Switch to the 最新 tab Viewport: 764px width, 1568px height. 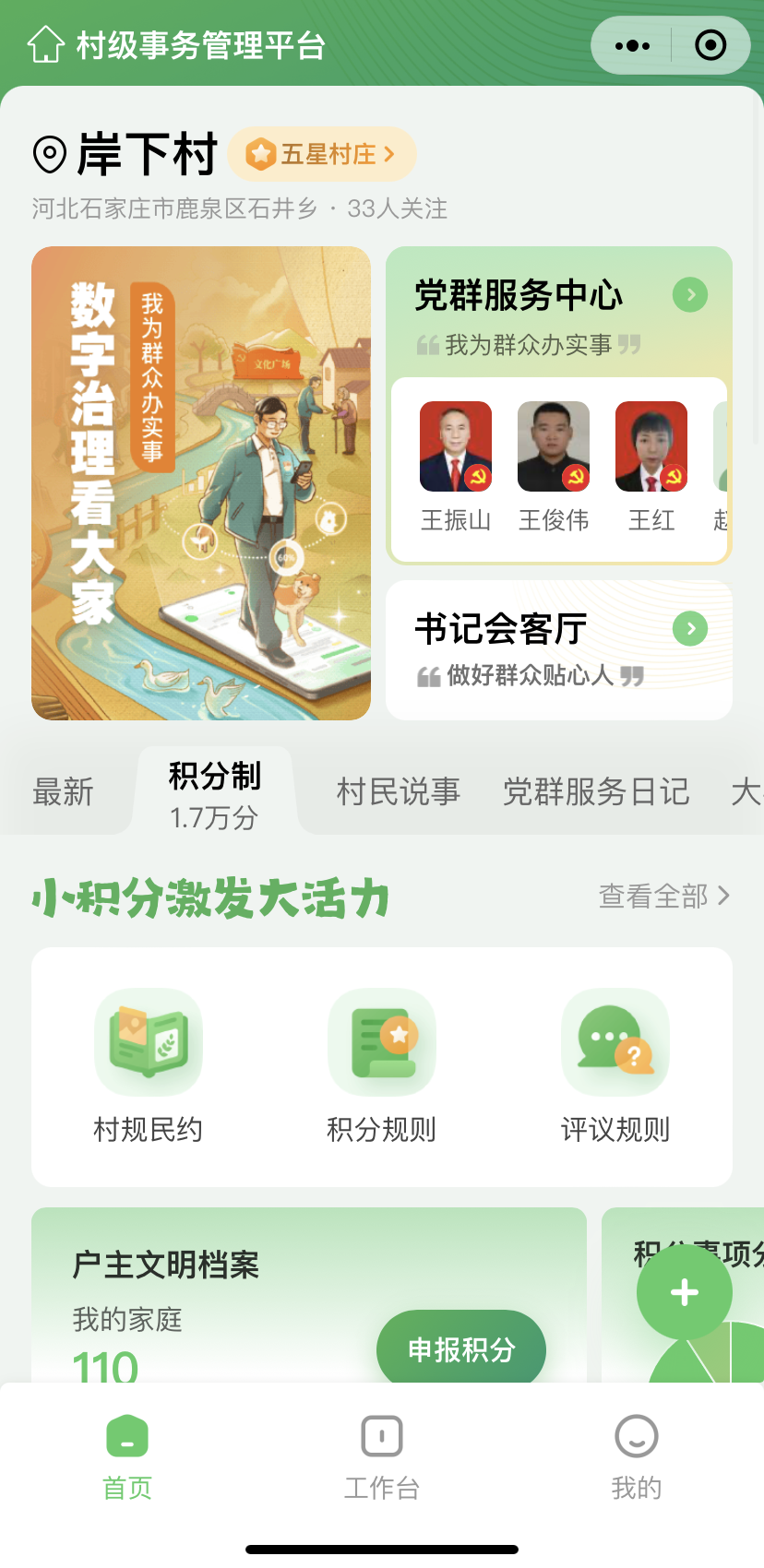click(64, 792)
